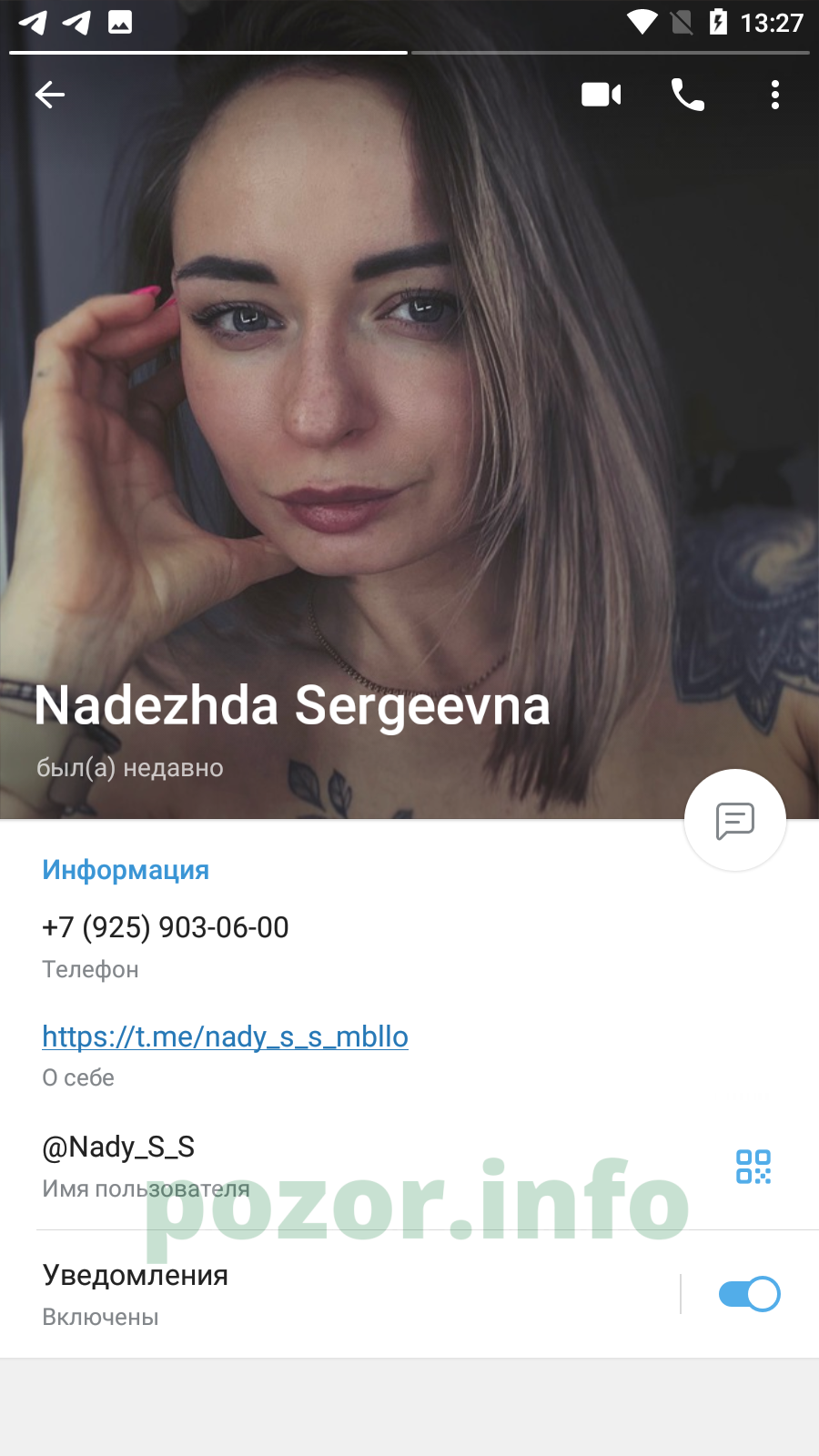Open the t.me/nady_s_s_mbllo link
819x1456 pixels.
[225, 1036]
